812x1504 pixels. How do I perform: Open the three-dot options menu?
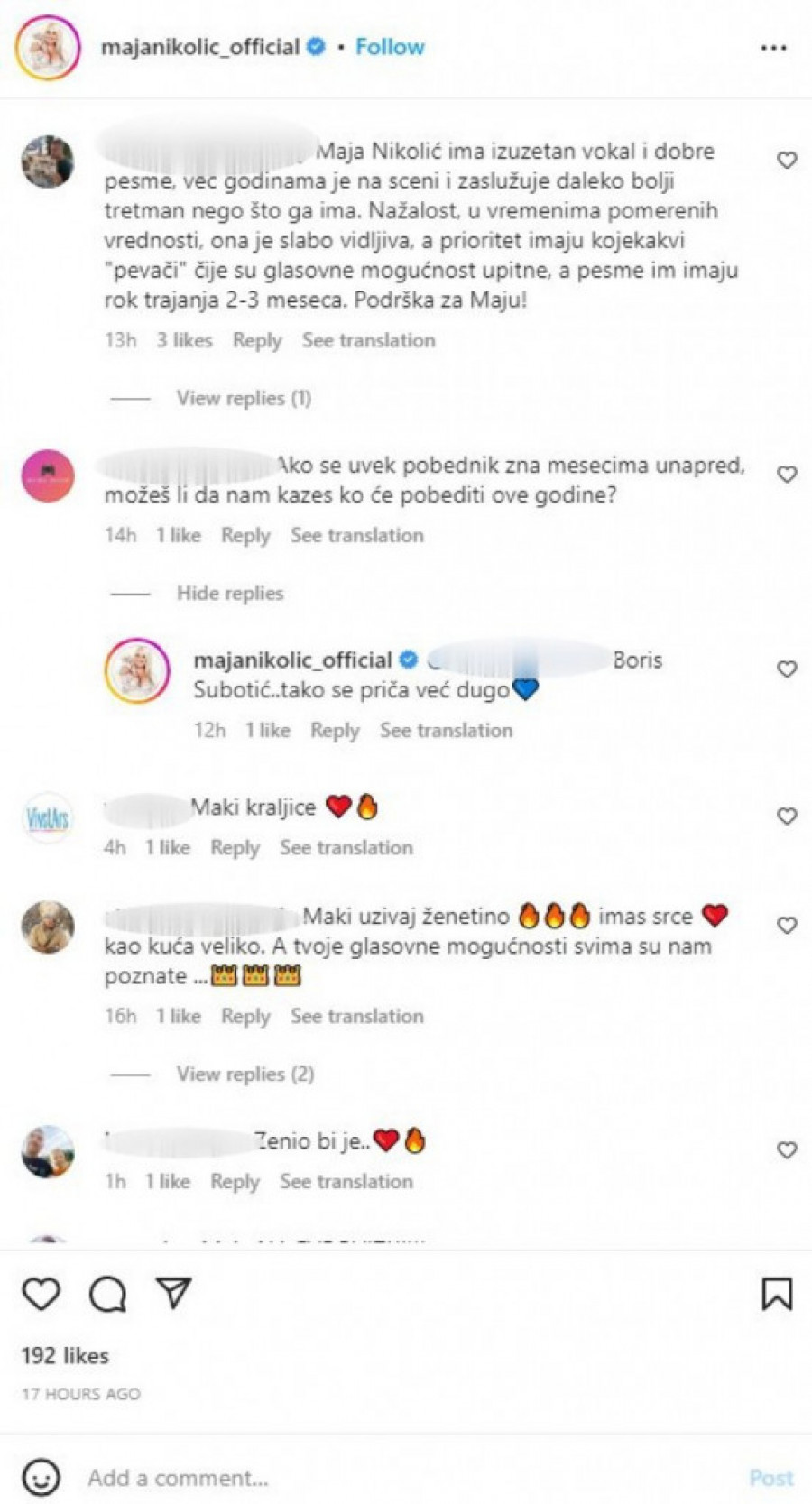773,48
